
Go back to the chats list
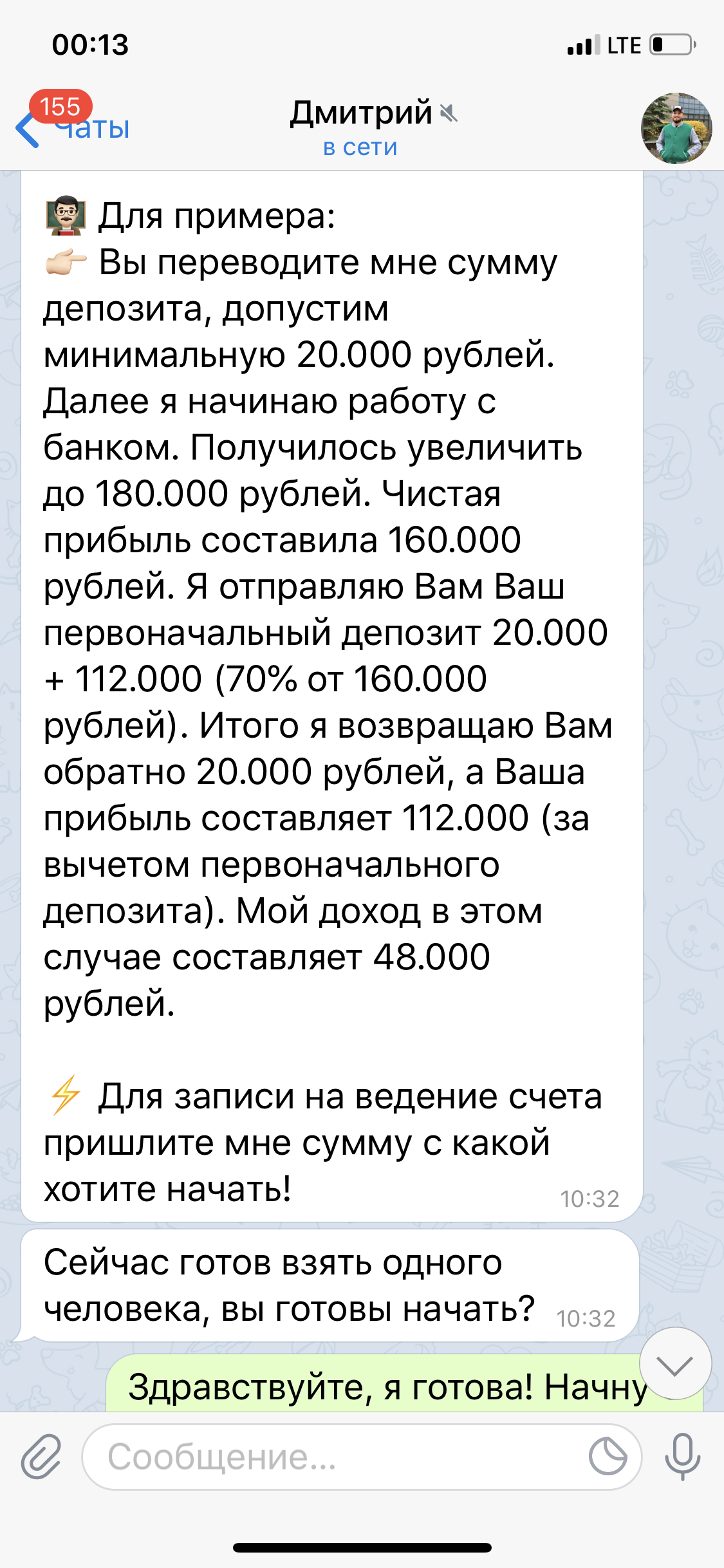pyautogui.click(x=71, y=127)
